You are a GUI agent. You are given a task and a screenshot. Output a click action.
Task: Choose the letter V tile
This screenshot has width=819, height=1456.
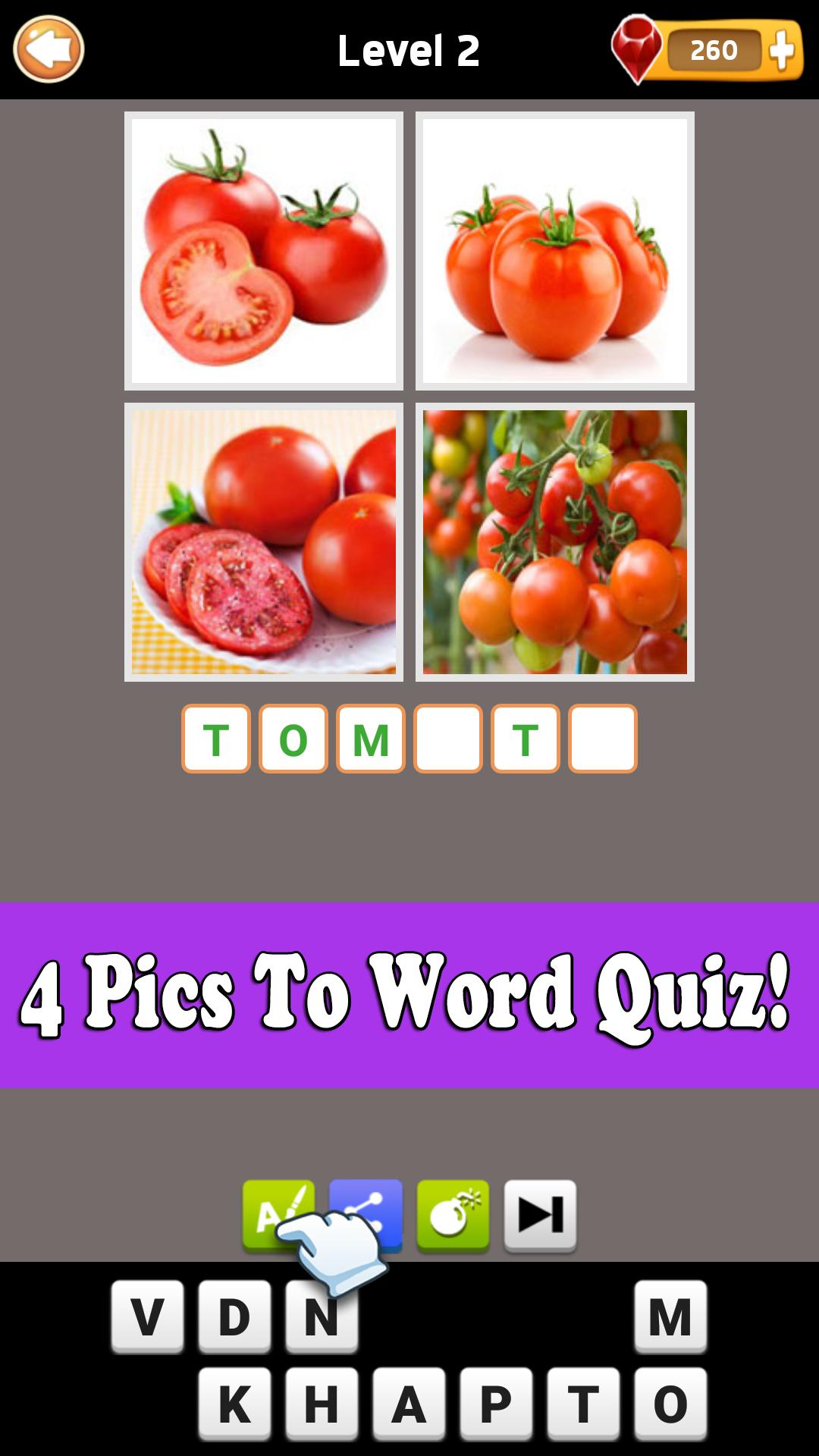(x=147, y=1316)
